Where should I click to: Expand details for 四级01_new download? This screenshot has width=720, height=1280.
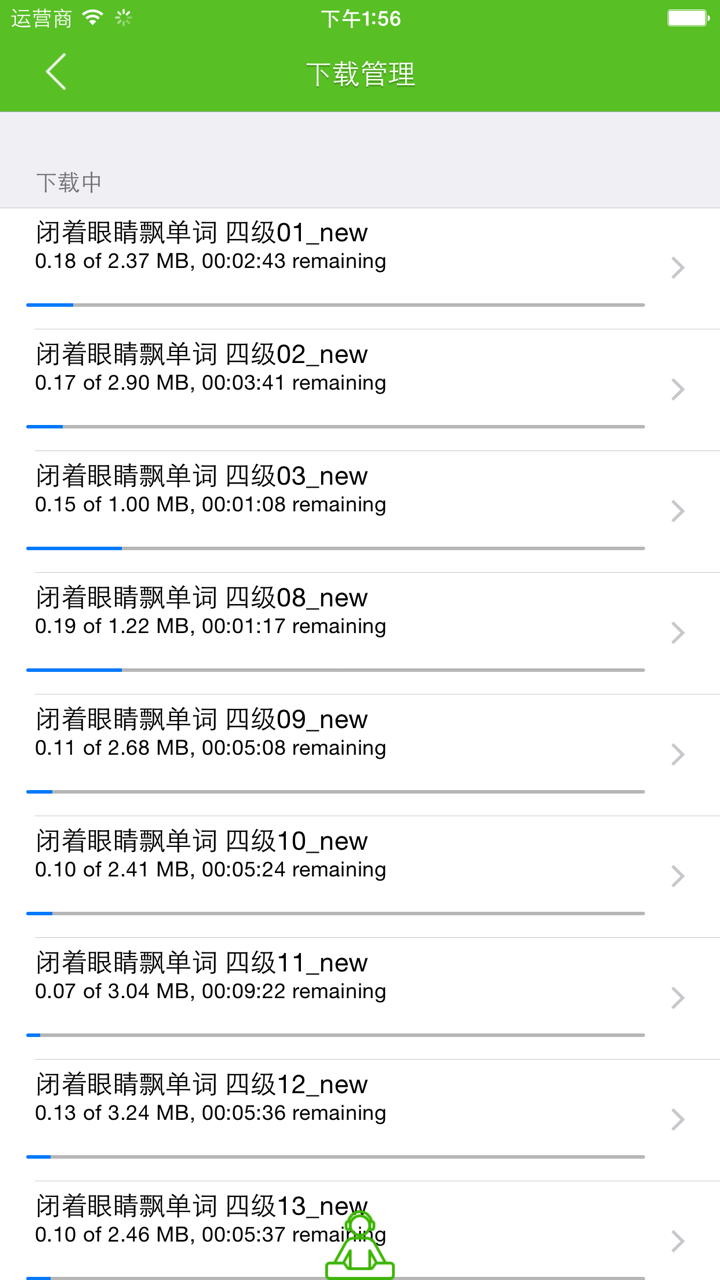coord(360,248)
